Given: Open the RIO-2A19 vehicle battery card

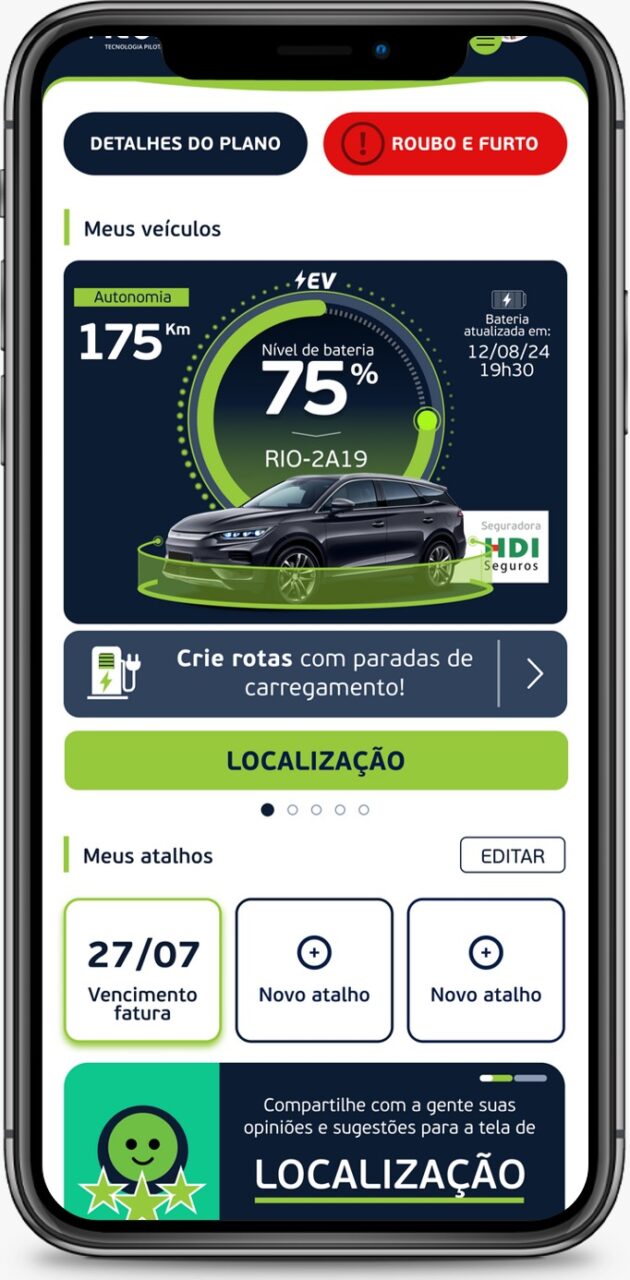Looking at the screenshot, I should pos(315,442).
